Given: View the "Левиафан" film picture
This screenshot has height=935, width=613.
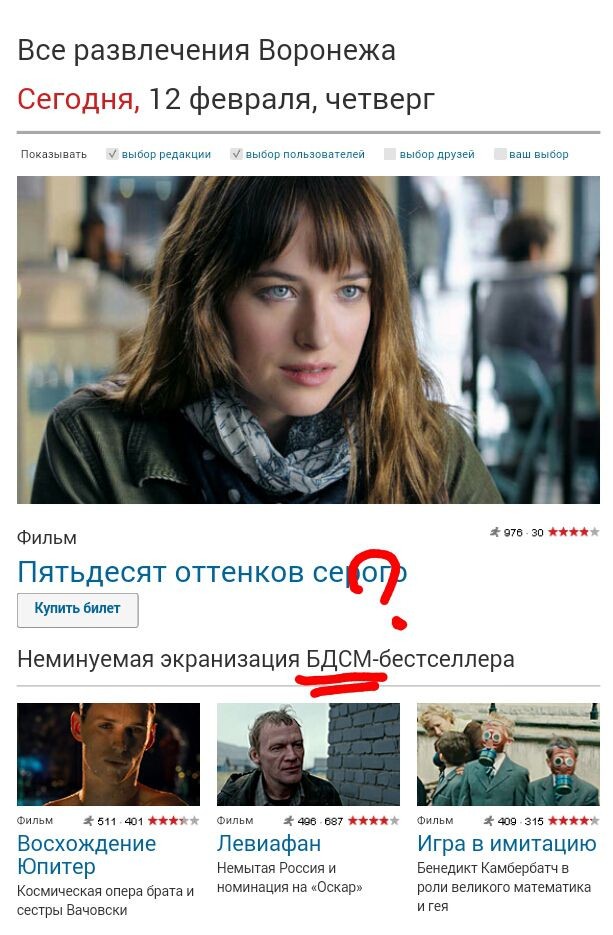Looking at the screenshot, I should tap(308, 754).
